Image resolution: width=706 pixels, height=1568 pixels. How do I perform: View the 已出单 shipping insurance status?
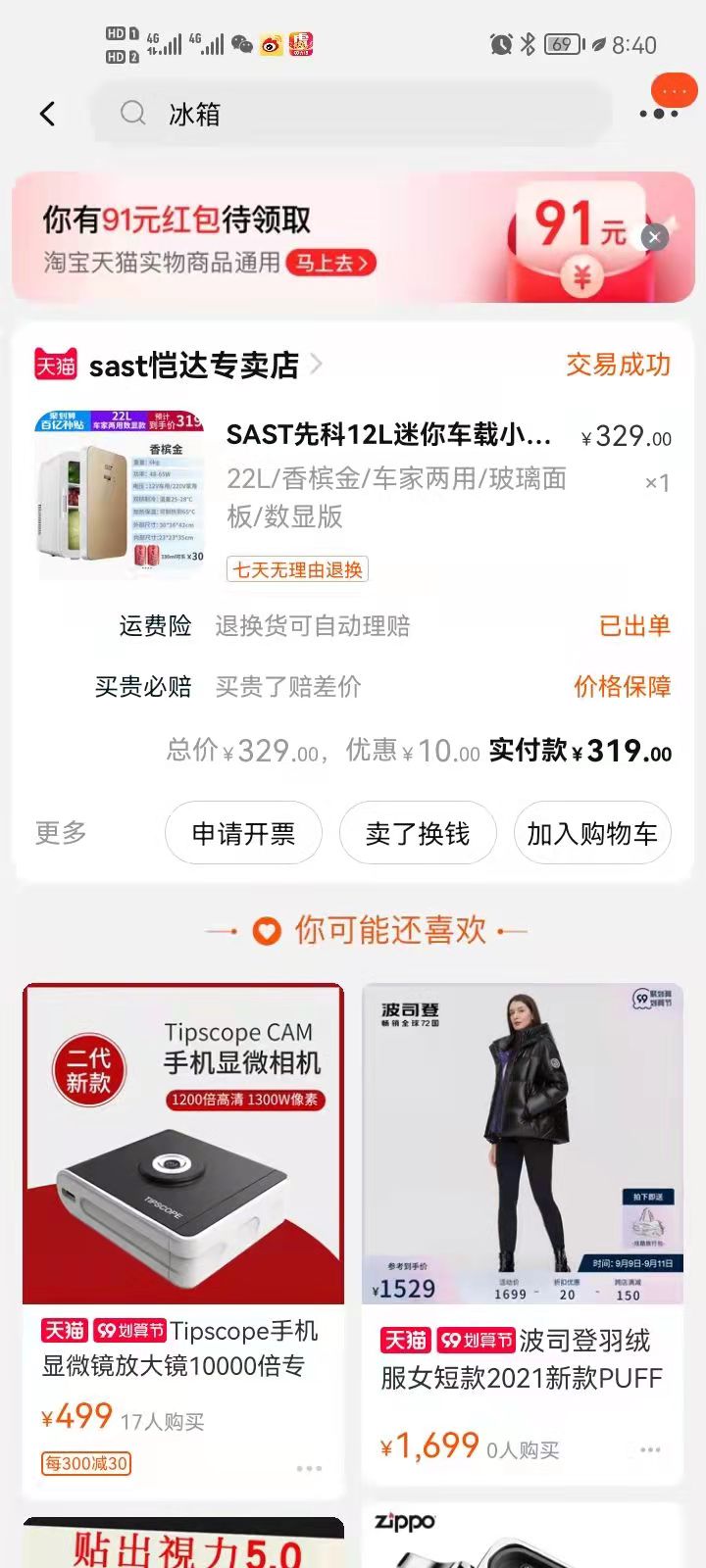click(634, 625)
